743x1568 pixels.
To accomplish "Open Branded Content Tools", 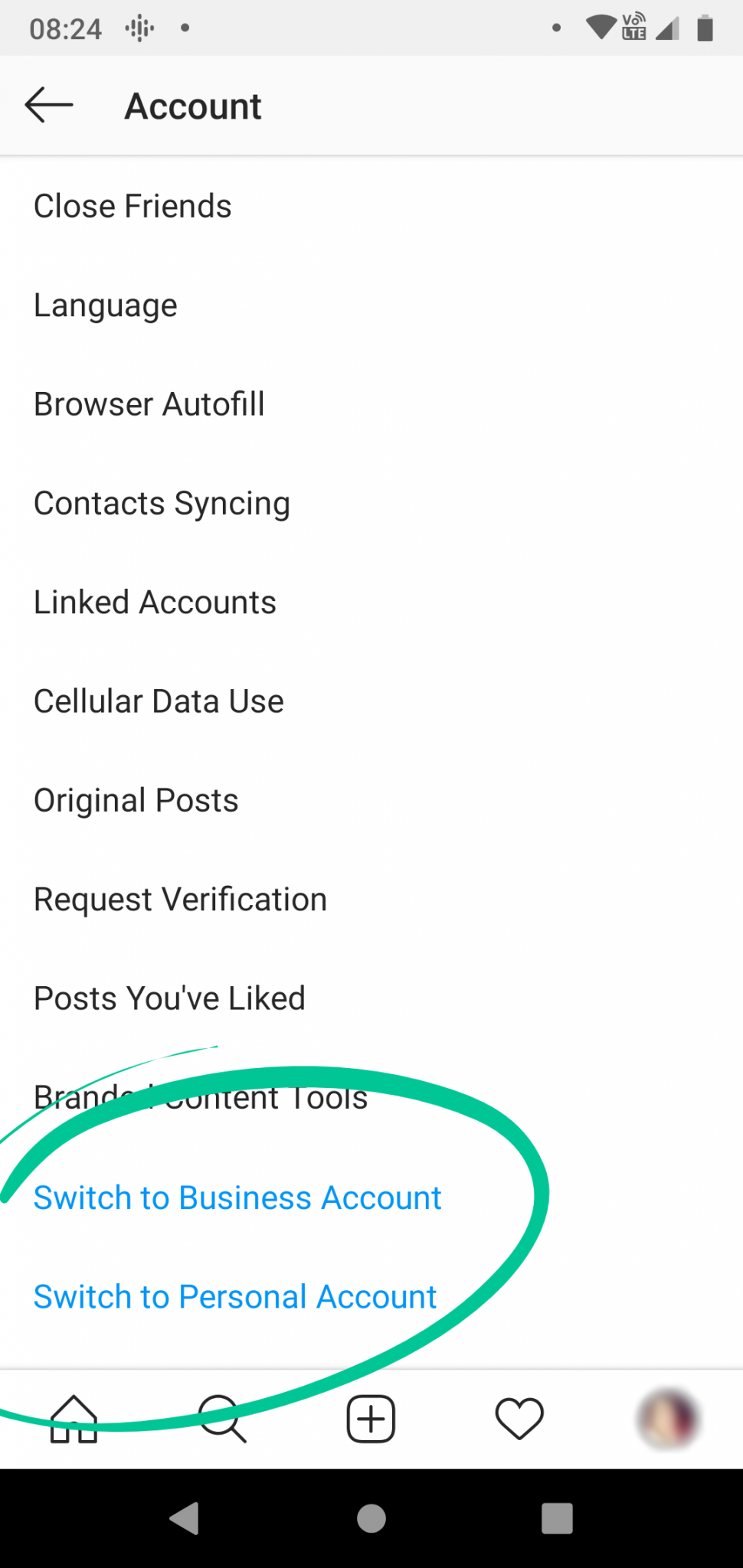I will [371, 1097].
